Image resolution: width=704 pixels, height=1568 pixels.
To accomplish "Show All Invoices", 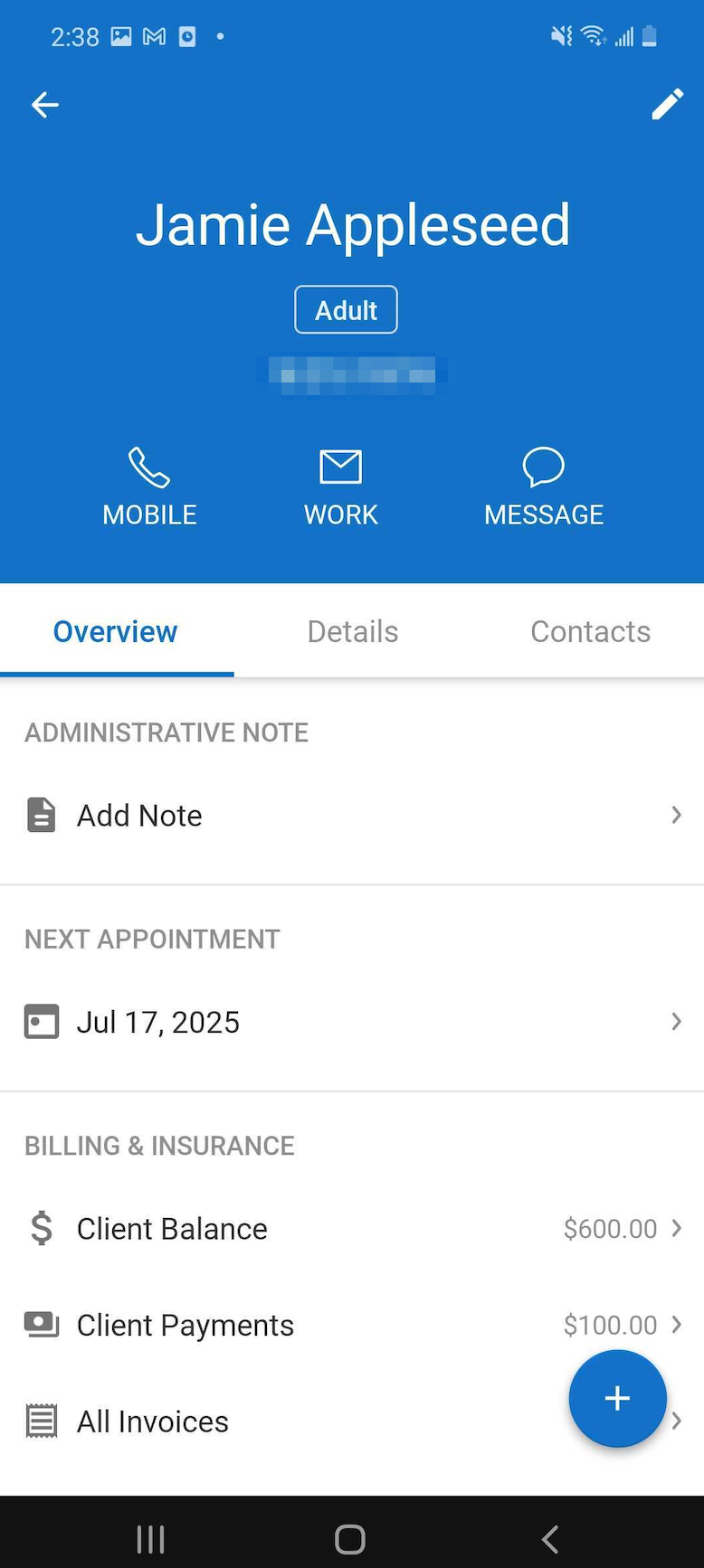I will click(271, 1422).
